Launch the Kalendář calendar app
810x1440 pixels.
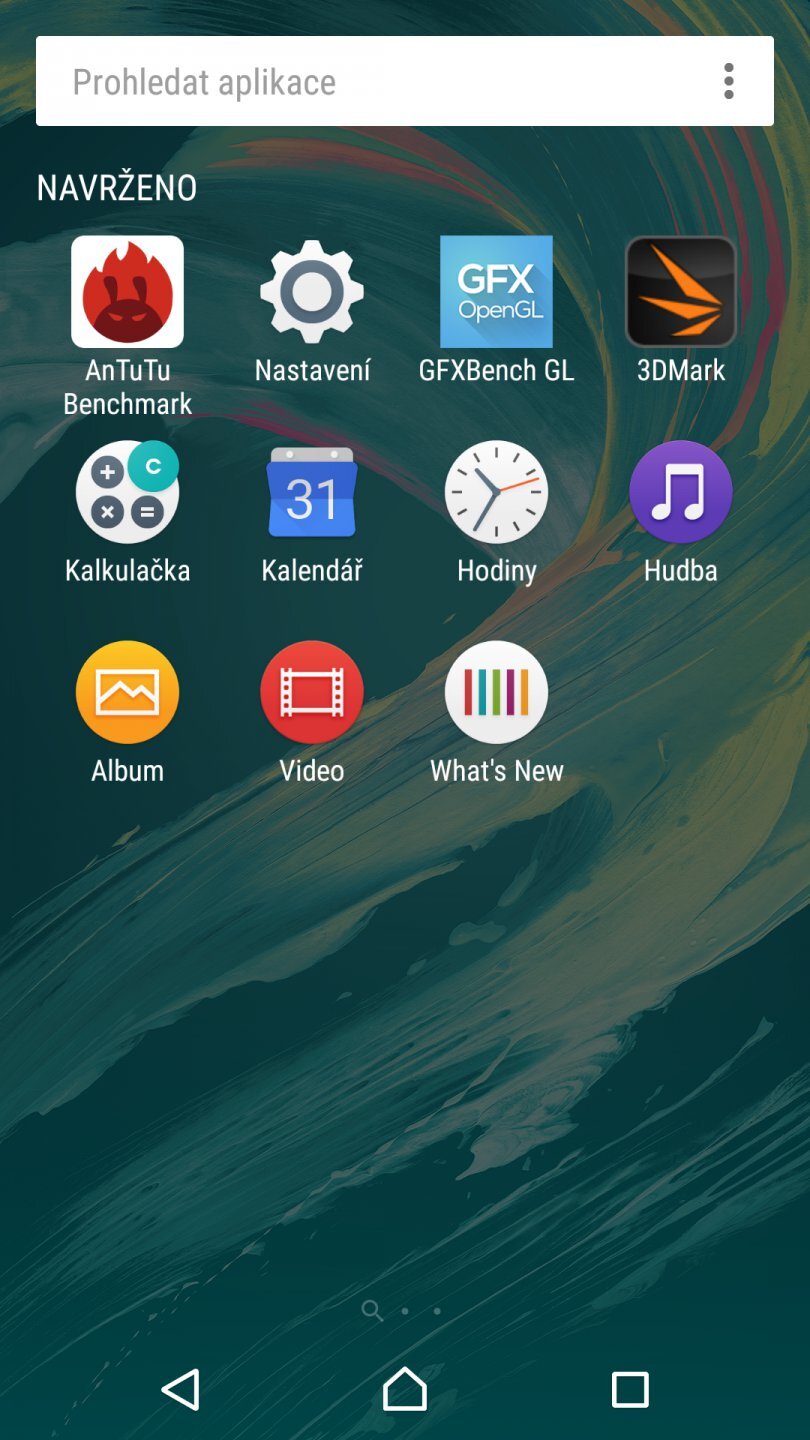click(311, 492)
